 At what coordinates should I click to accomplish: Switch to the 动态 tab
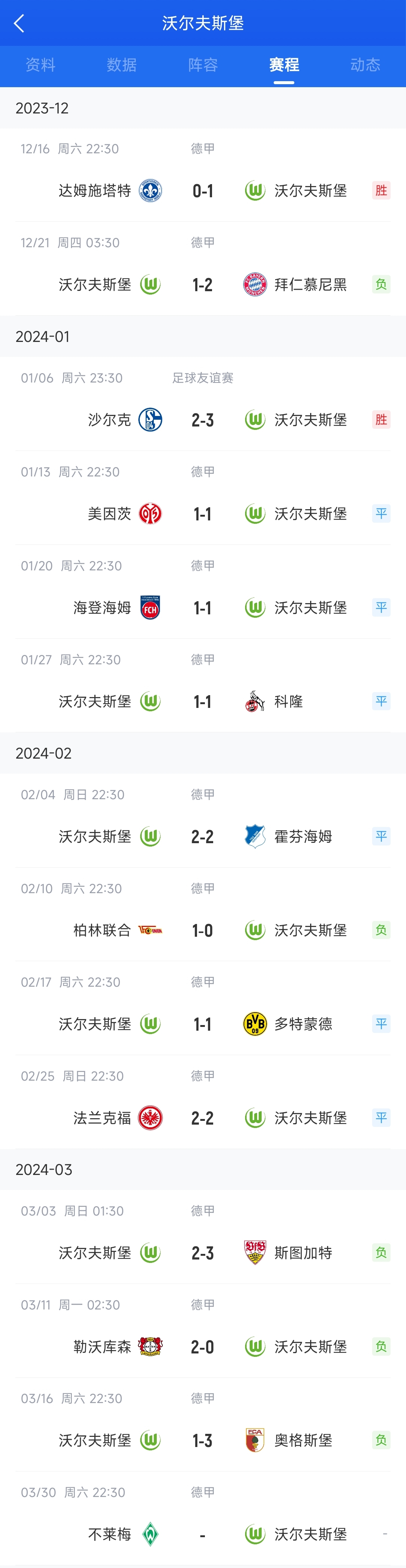[x=365, y=65]
